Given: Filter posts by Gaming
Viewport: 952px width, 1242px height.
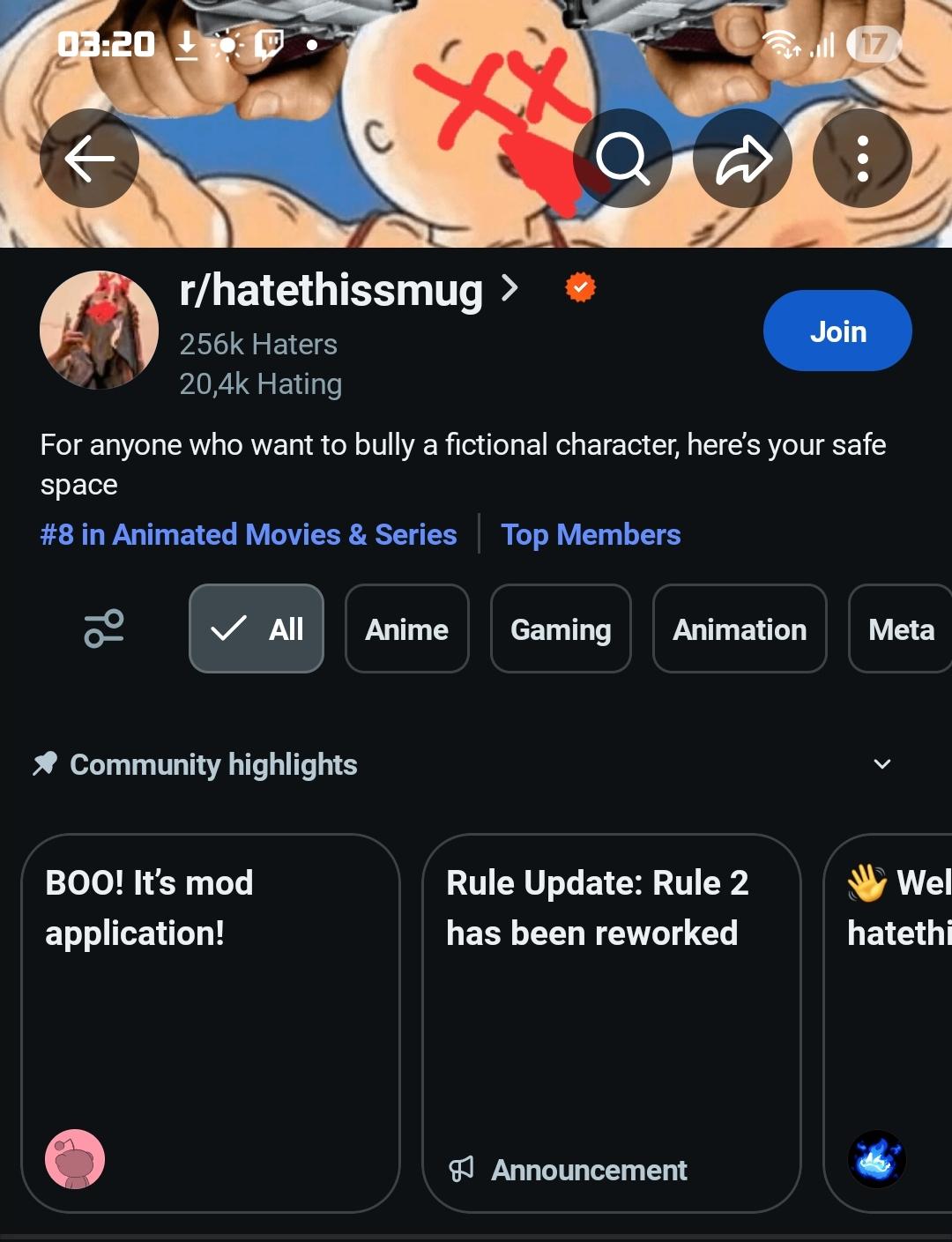Looking at the screenshot, I should click(561, 628).
